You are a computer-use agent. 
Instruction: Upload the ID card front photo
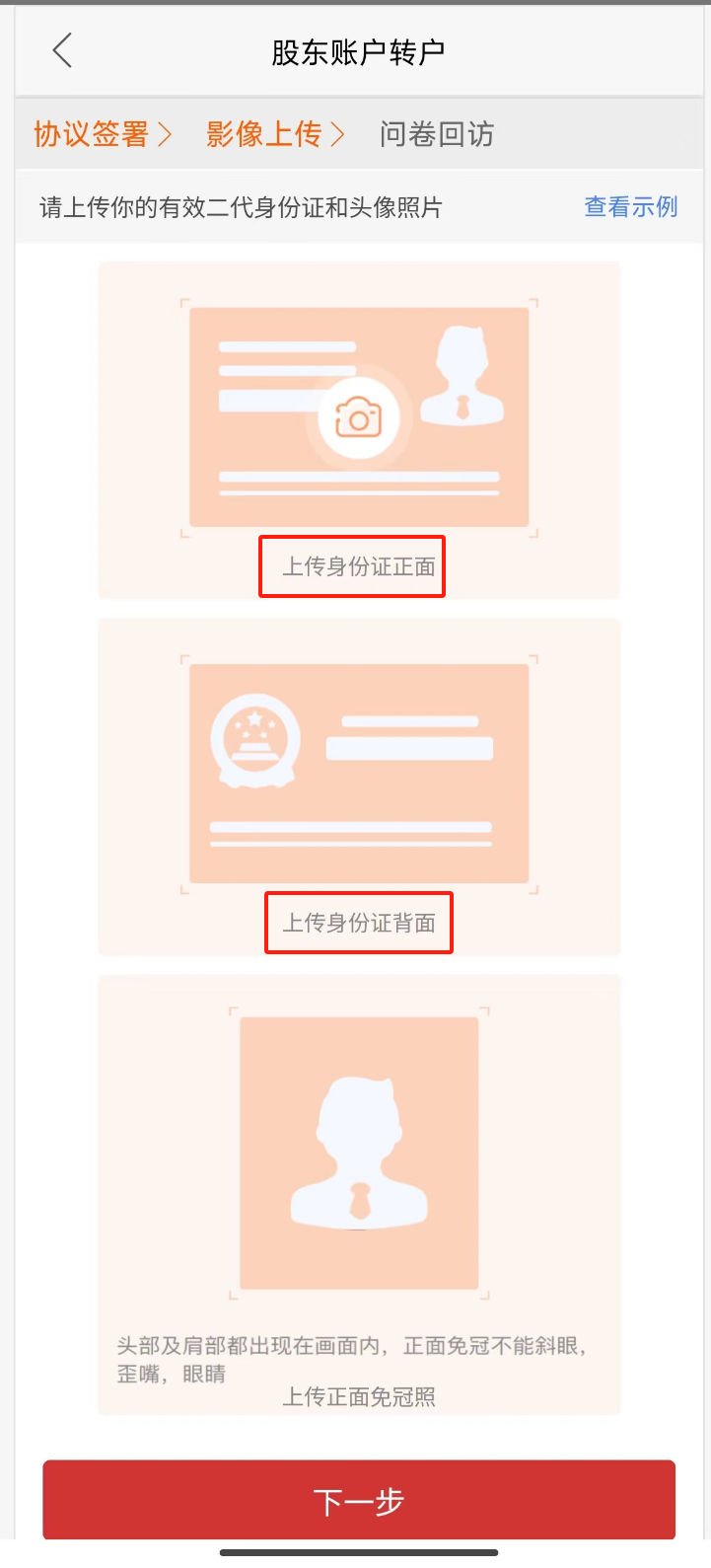[x=358, y=418]
